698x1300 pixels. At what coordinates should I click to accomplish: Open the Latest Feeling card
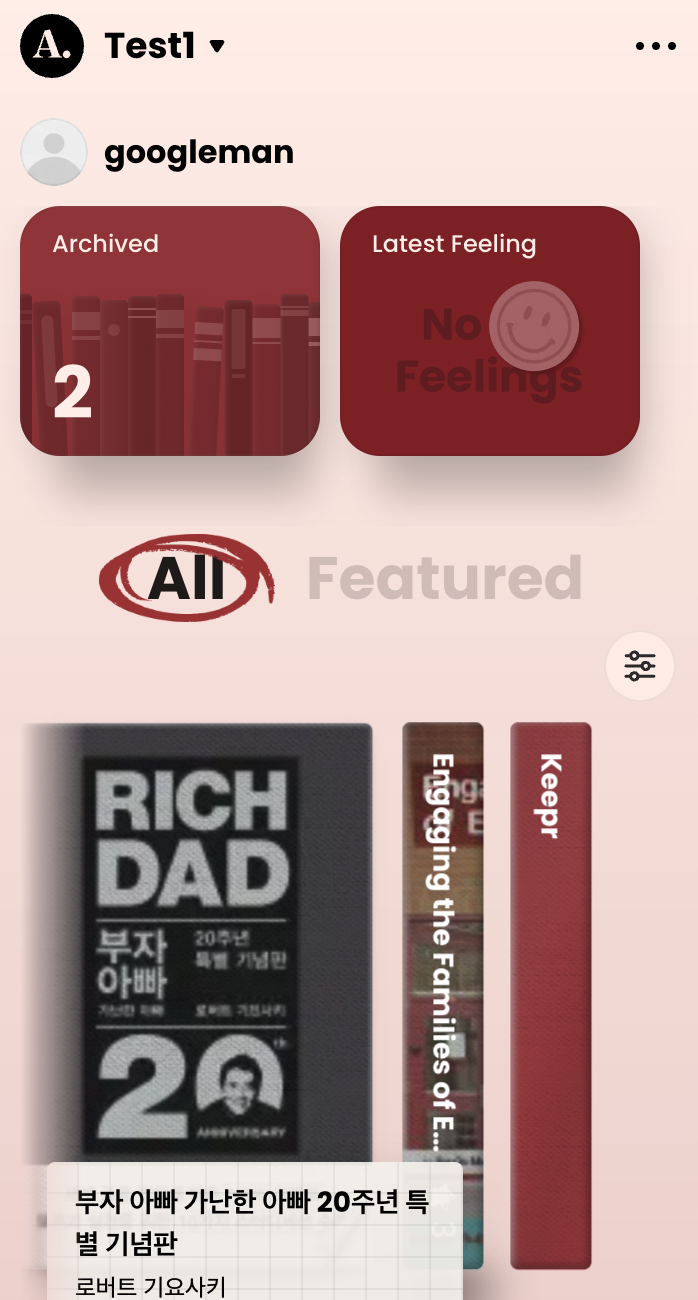pos(490,331)
